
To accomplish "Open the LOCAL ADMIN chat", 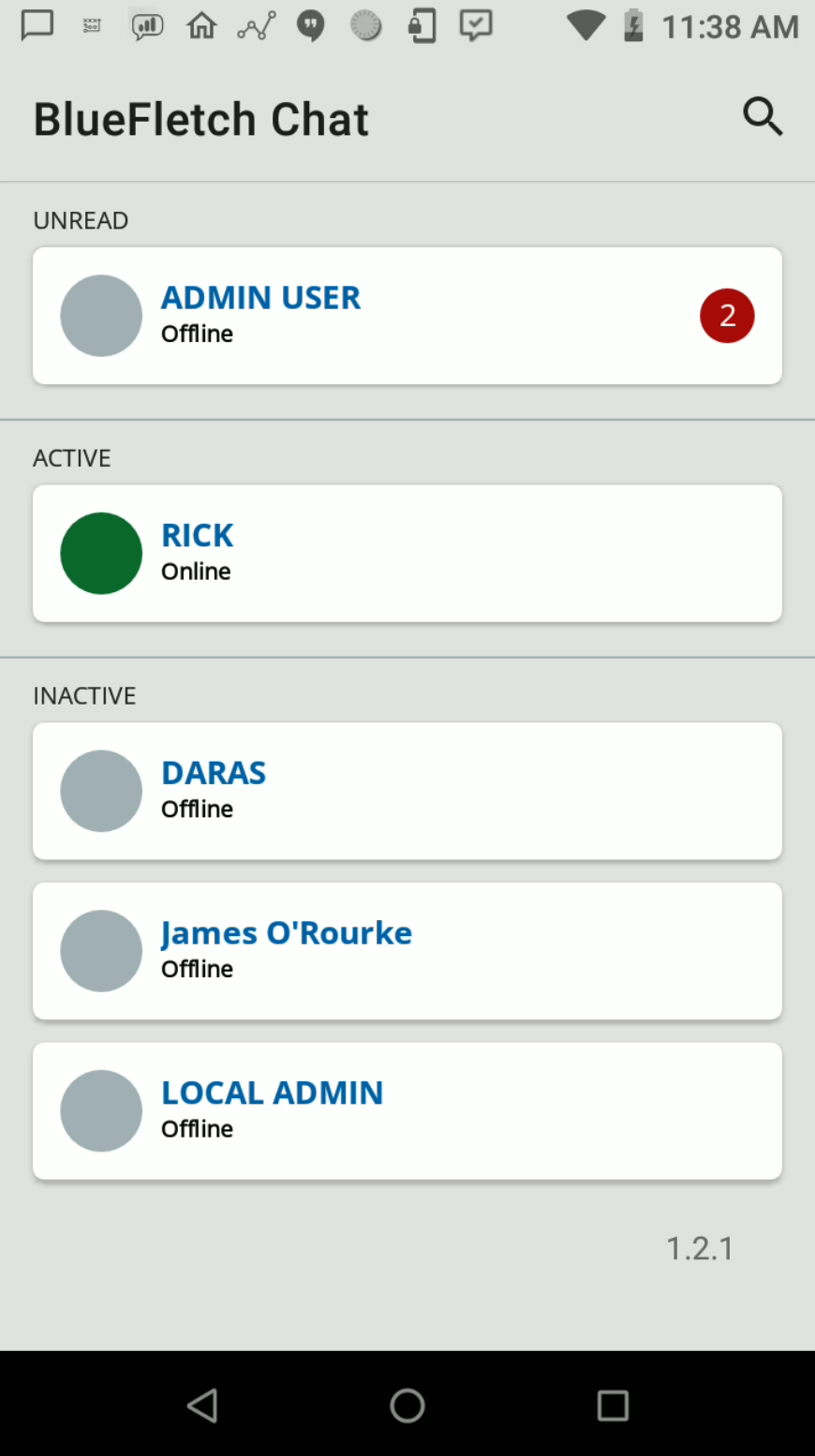I will 407,1111.
